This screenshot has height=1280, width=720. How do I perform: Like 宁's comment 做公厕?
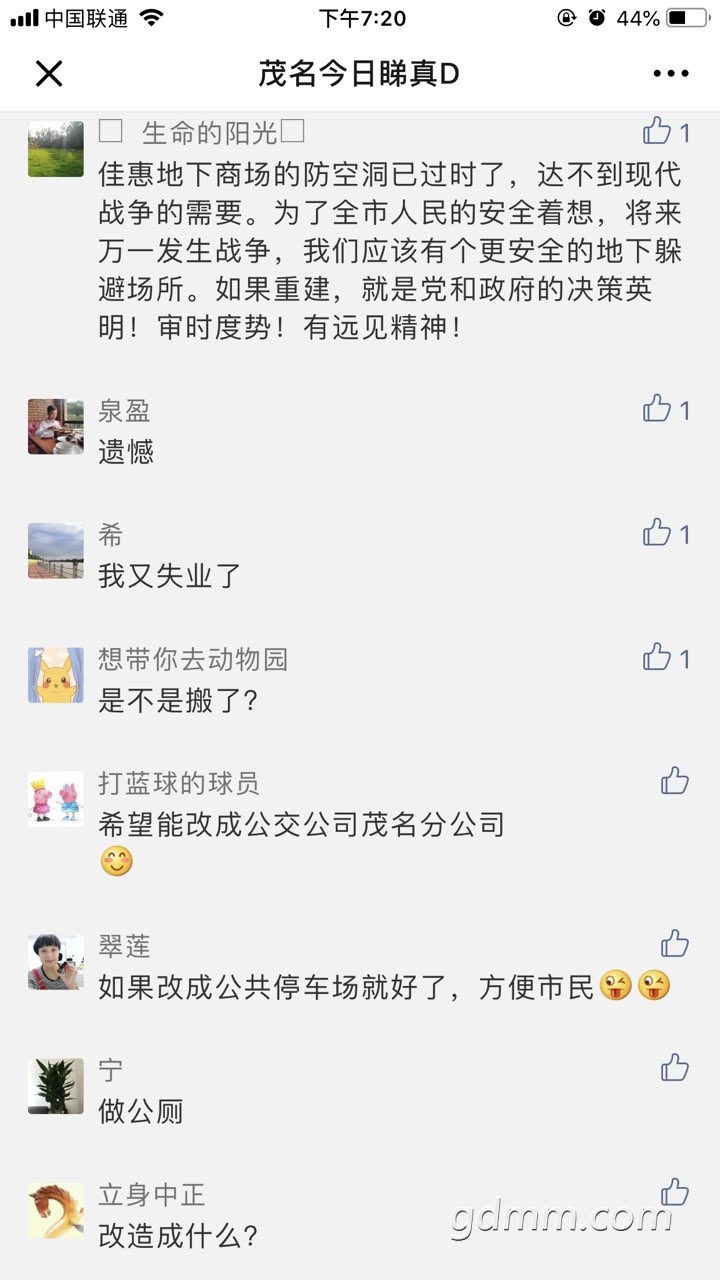(675, 1067)
